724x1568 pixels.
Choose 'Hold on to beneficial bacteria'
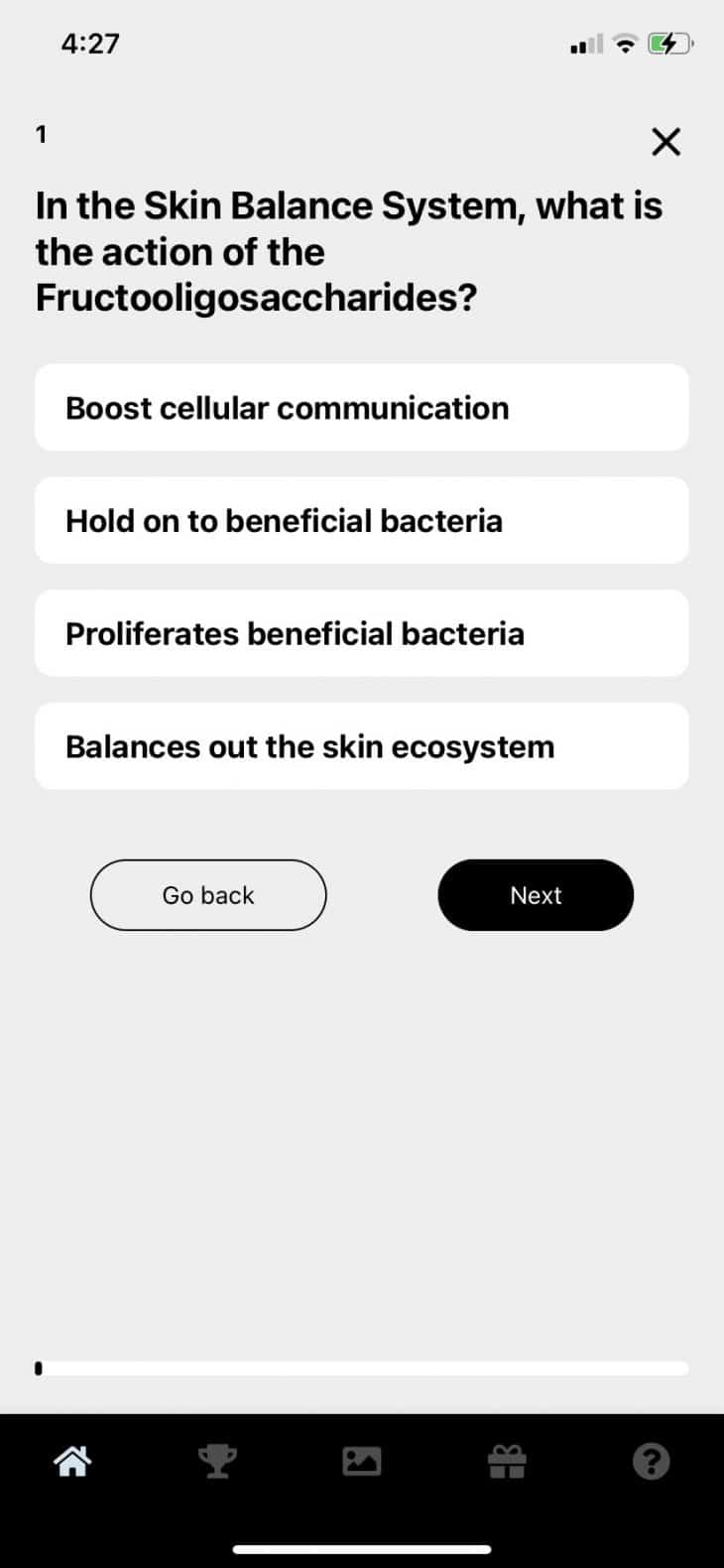[x=361, y=521]
